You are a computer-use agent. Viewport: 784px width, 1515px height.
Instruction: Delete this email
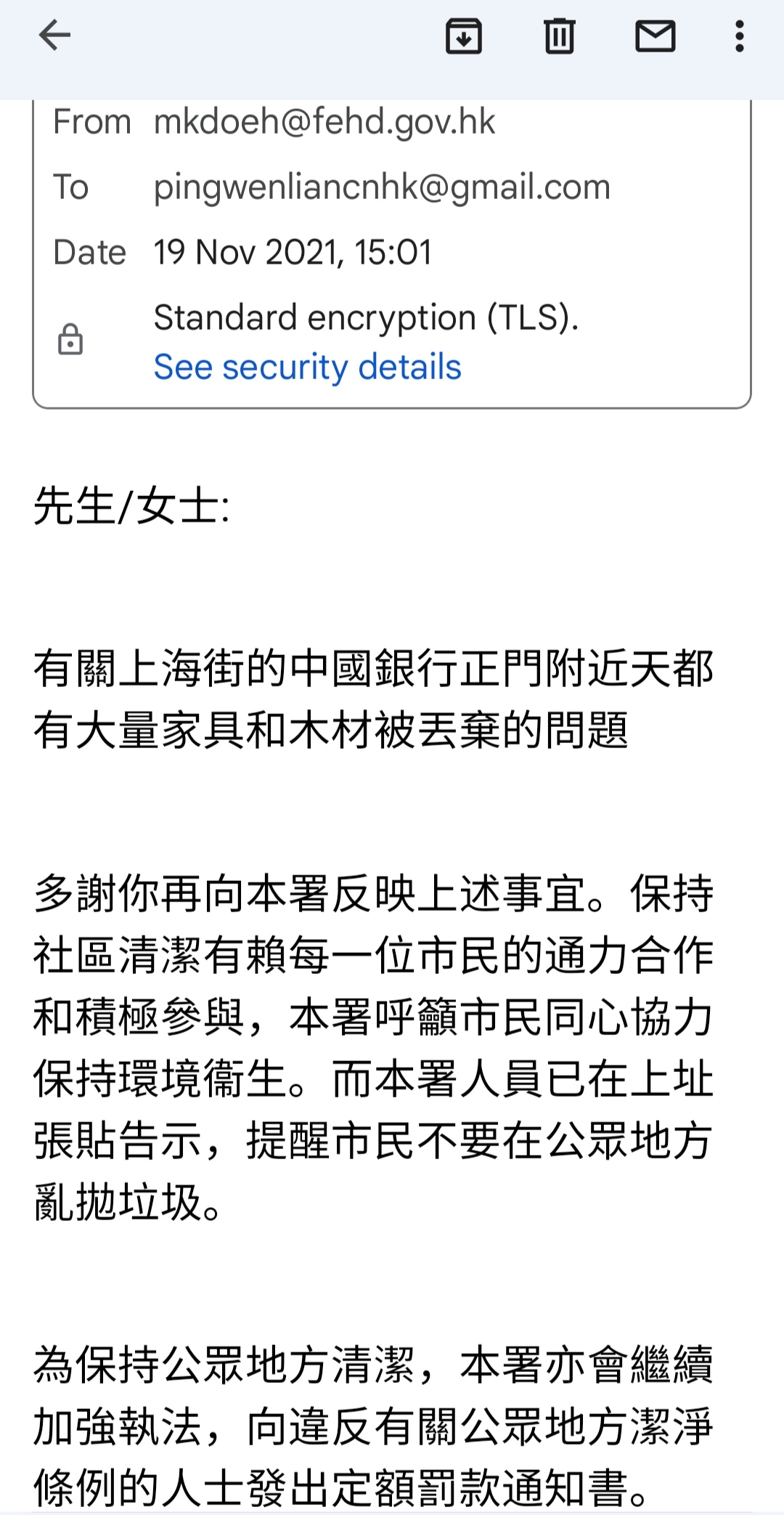pos(560,36)
